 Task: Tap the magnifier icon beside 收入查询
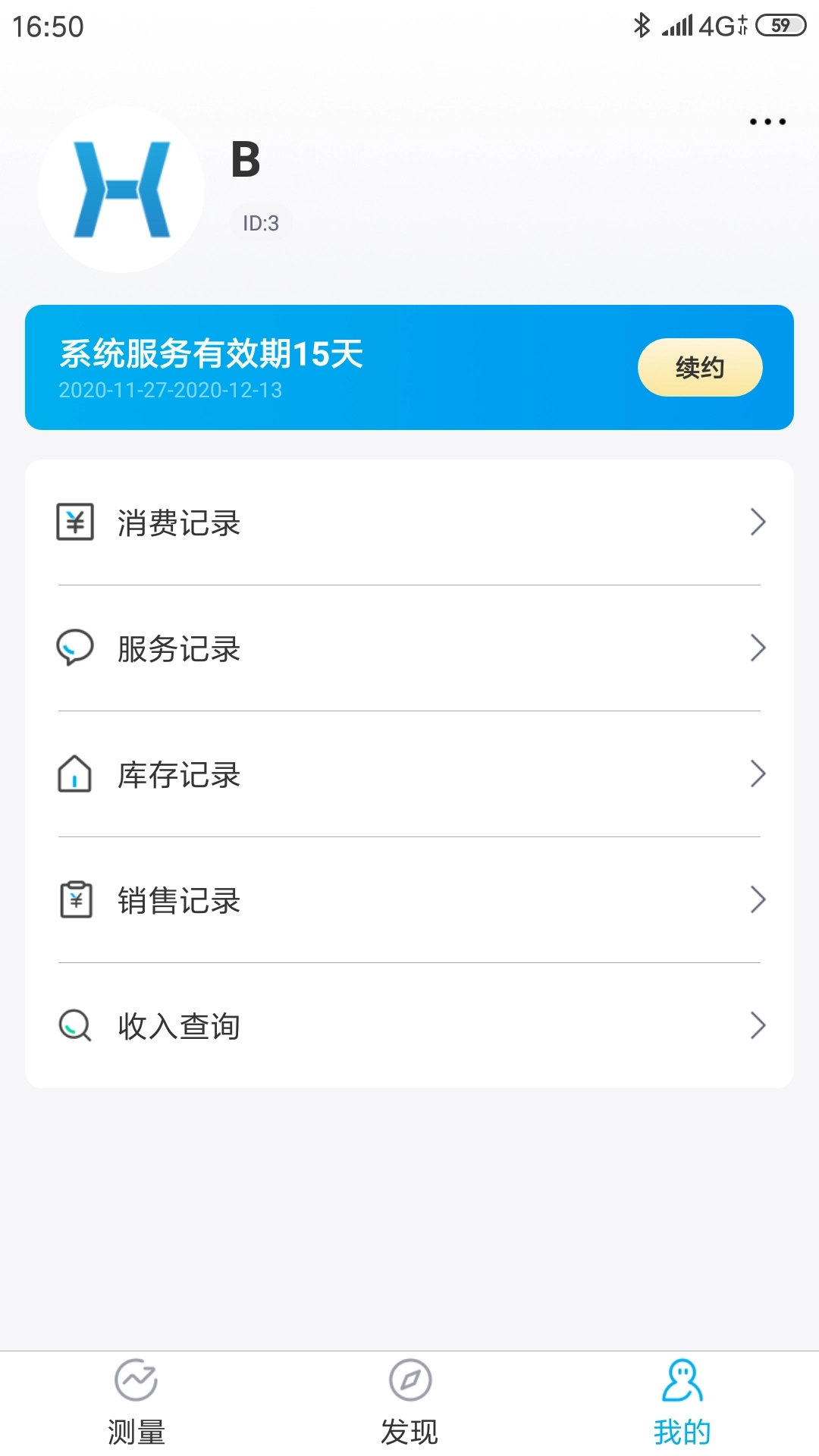(74, 1026)
